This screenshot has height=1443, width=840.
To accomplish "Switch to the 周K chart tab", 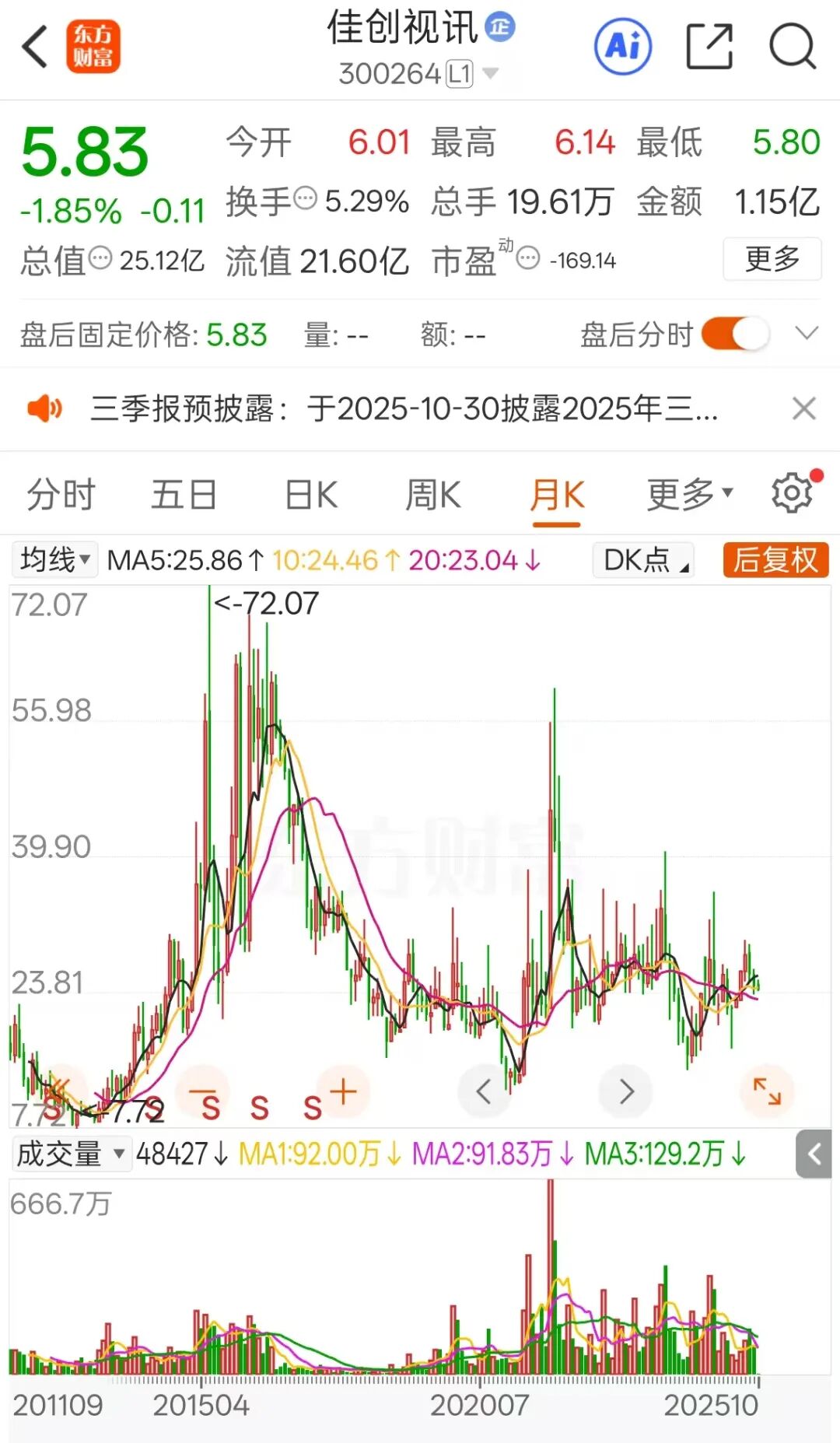I will [432, 495].
